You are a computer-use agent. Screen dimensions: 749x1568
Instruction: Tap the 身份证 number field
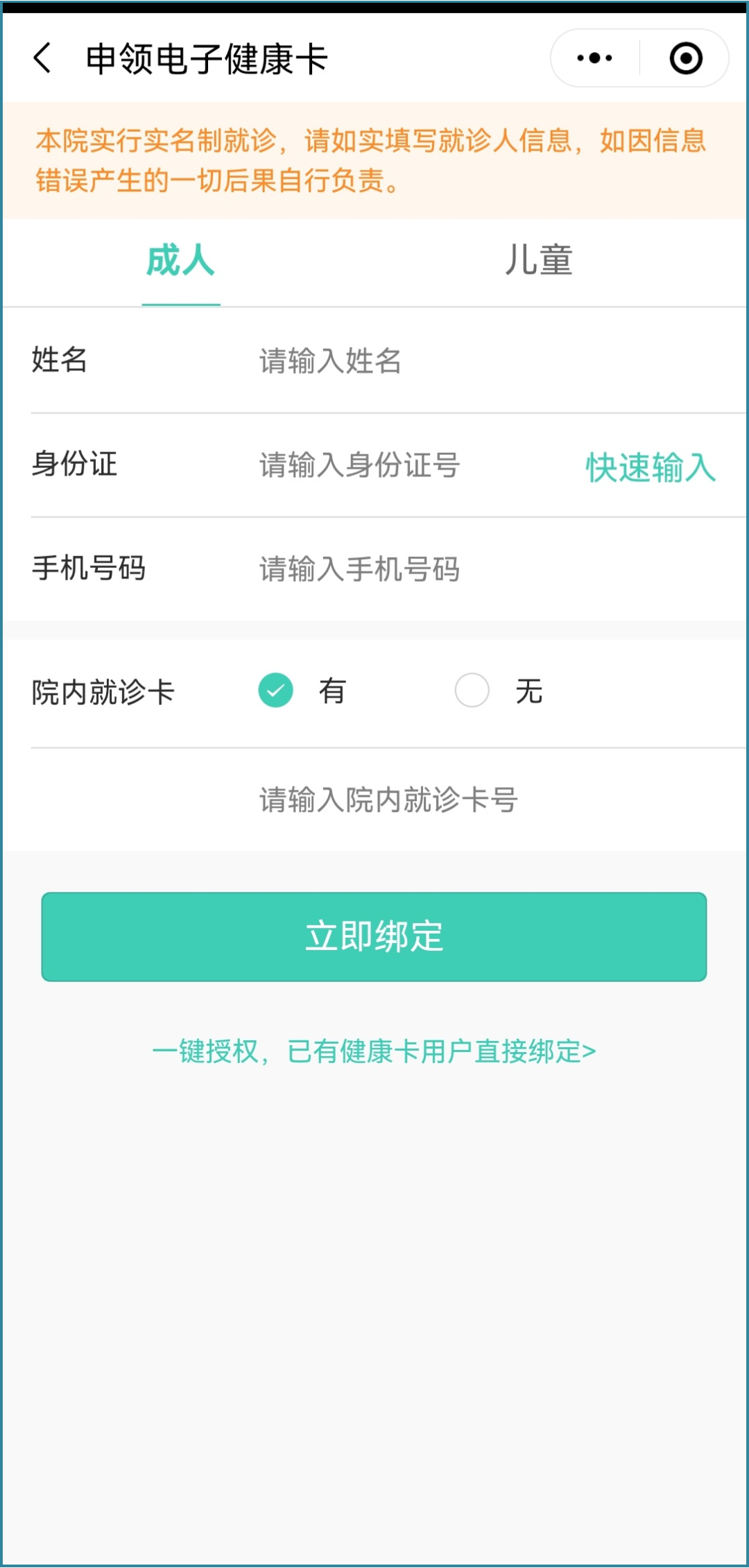416,465
